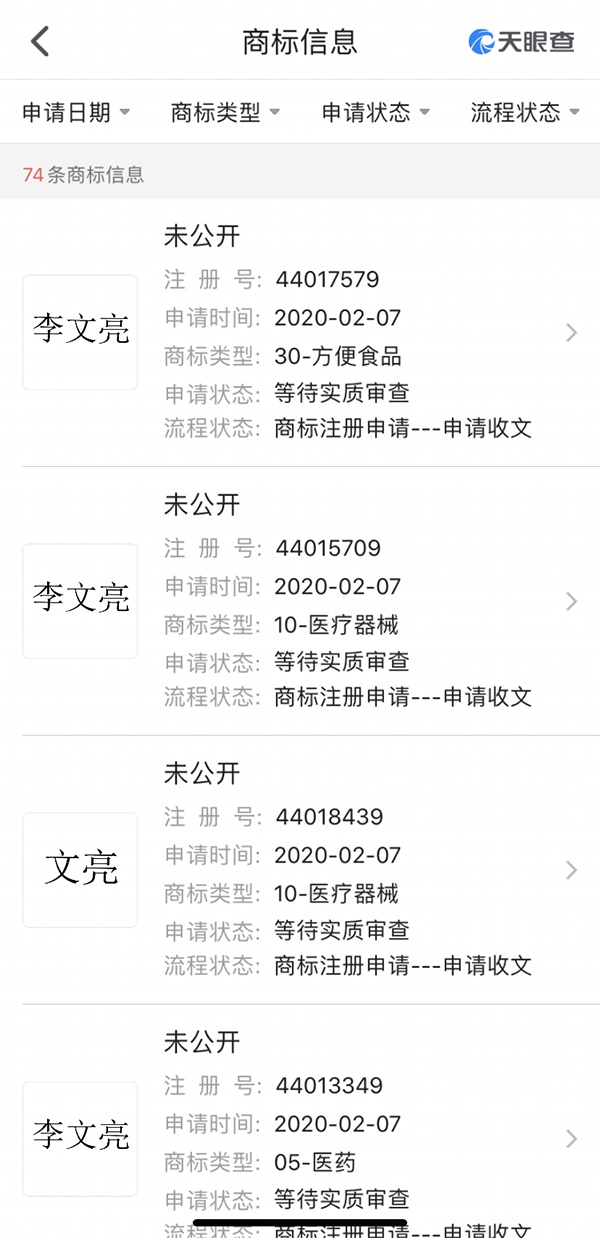View trademark entry numbered 44015709
The image size is (600, 1238).
300,601
